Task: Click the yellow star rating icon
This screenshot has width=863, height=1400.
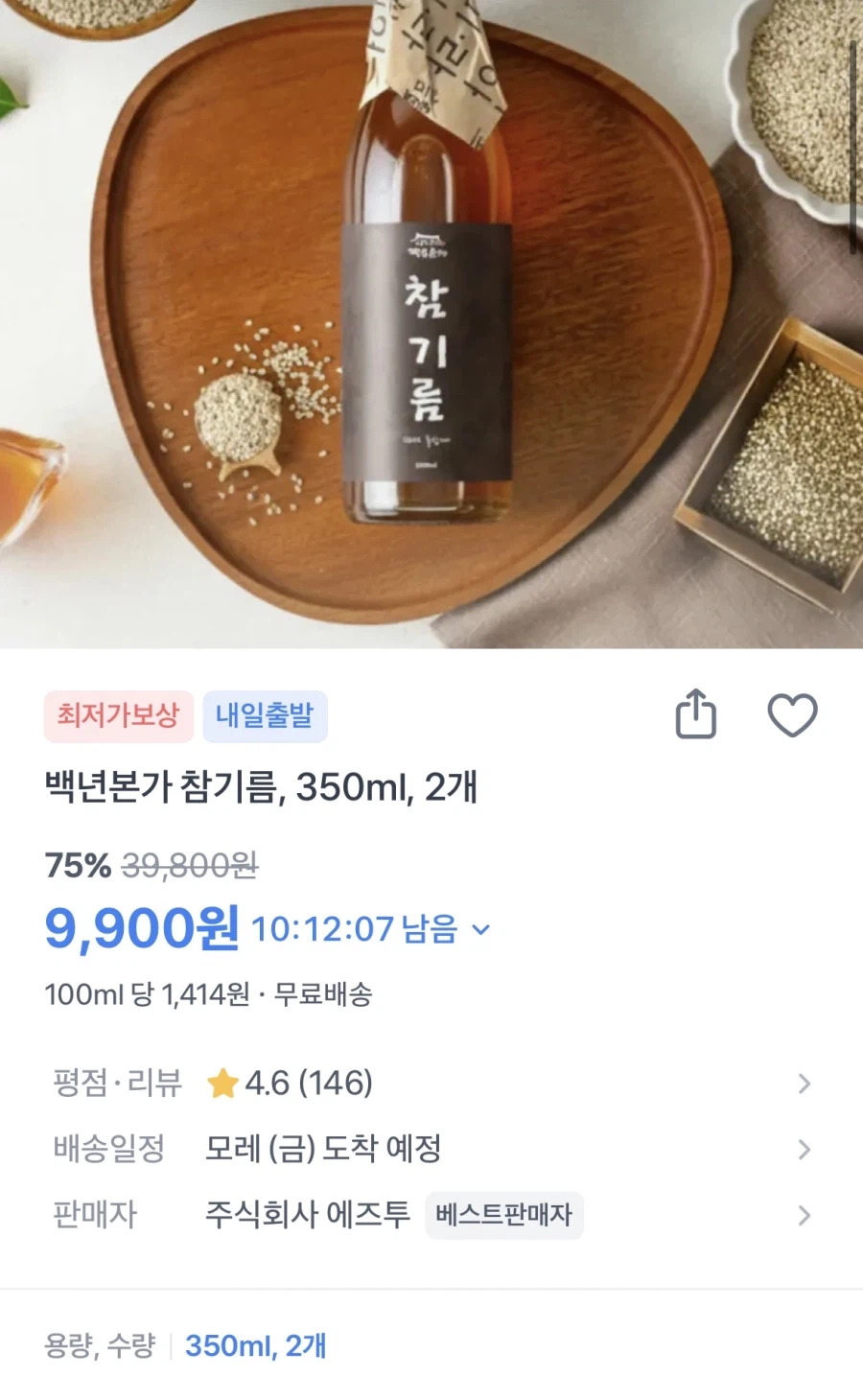Action: tap(224, 1083)
